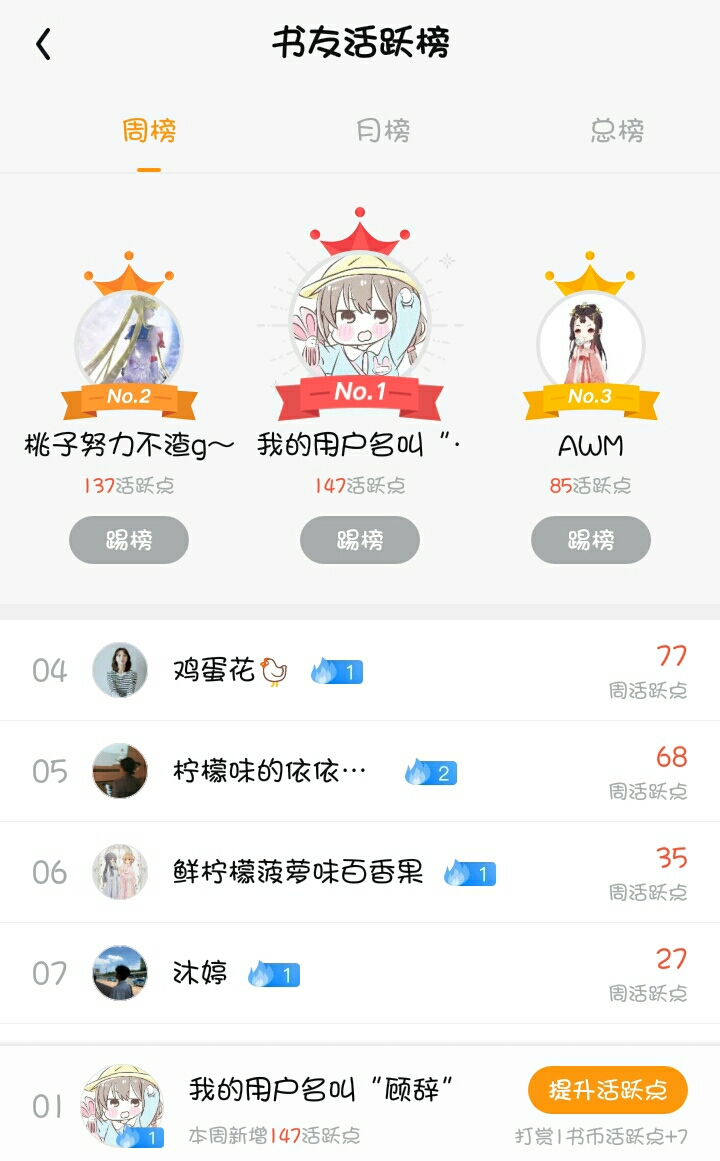Open No.3 user AWM's avatar
The height and width of the screenshot is (1161, 720).
coord(591,343)
